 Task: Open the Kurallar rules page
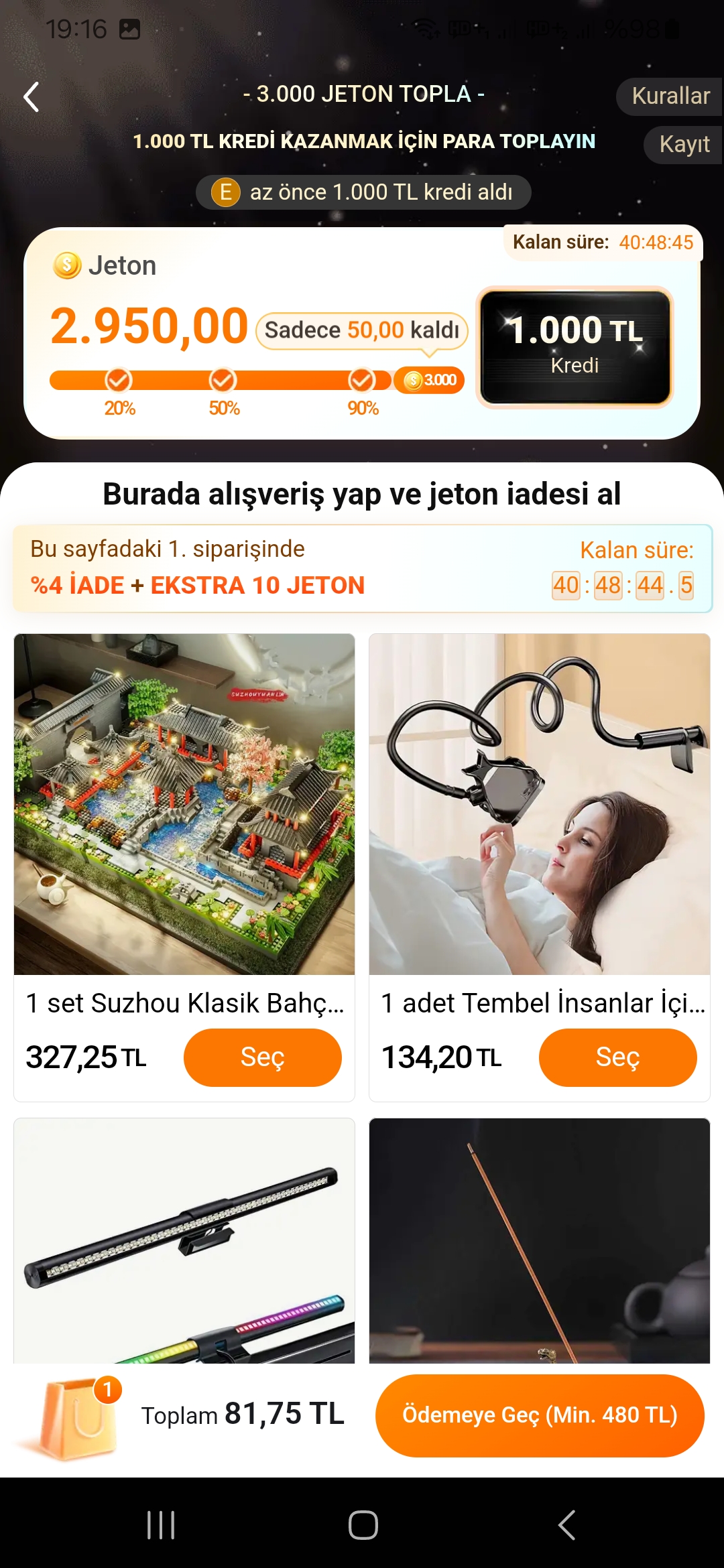tap(670, 96)
